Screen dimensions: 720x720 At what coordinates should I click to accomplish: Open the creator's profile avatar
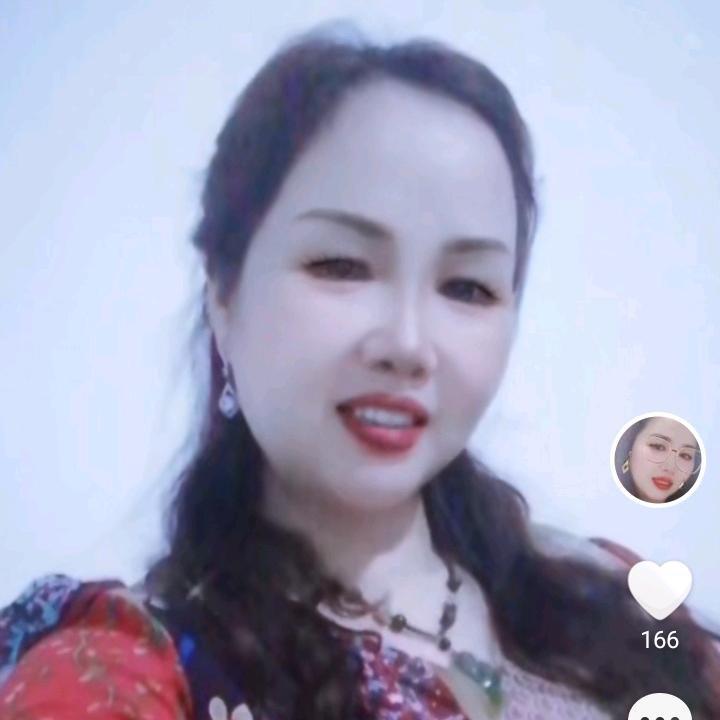pyautogui.click(x=658, y=460)
